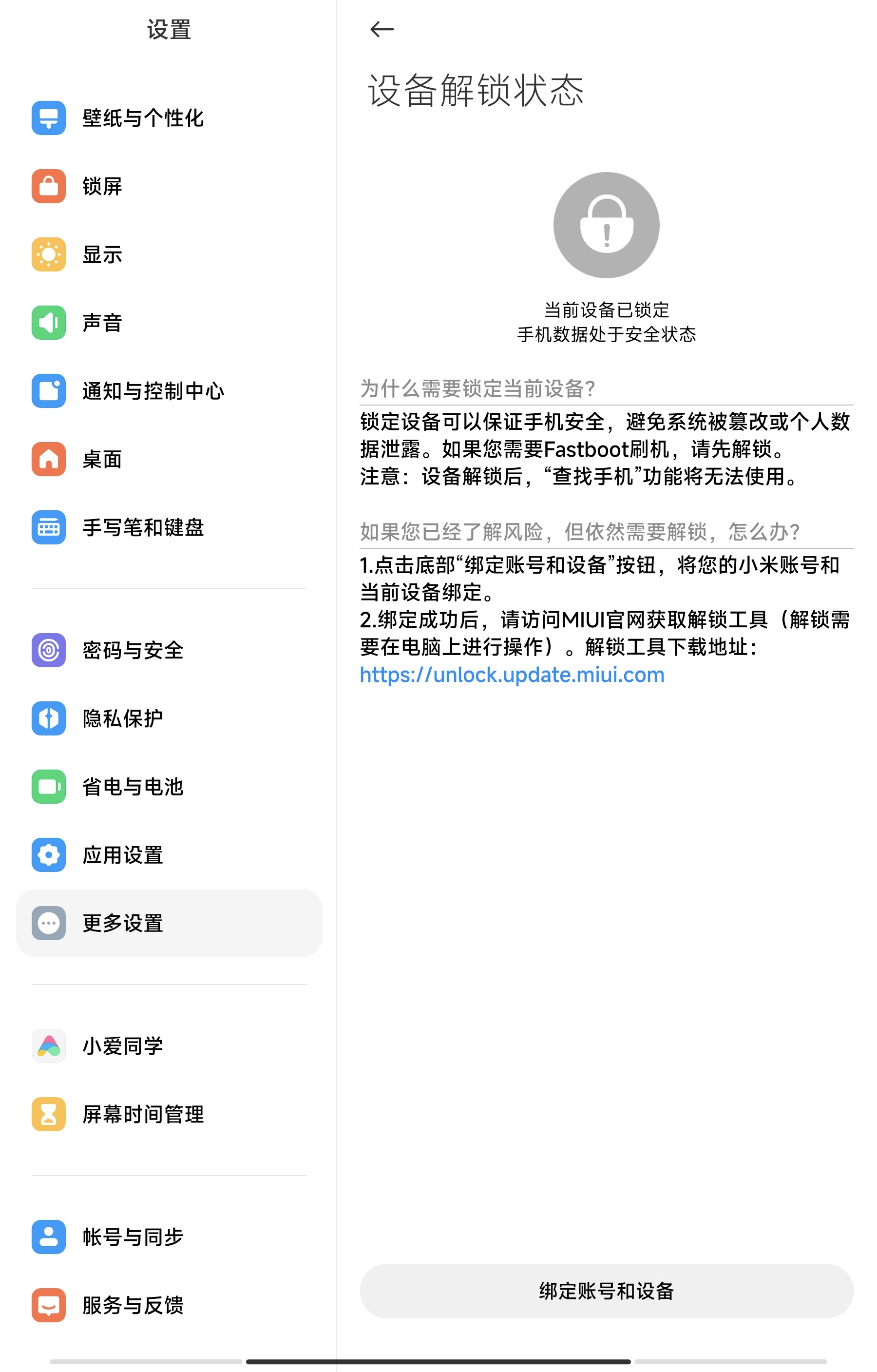Open 壁纸与个性化 settings
Screen dimensions: 877x1372
coord(142,118)
